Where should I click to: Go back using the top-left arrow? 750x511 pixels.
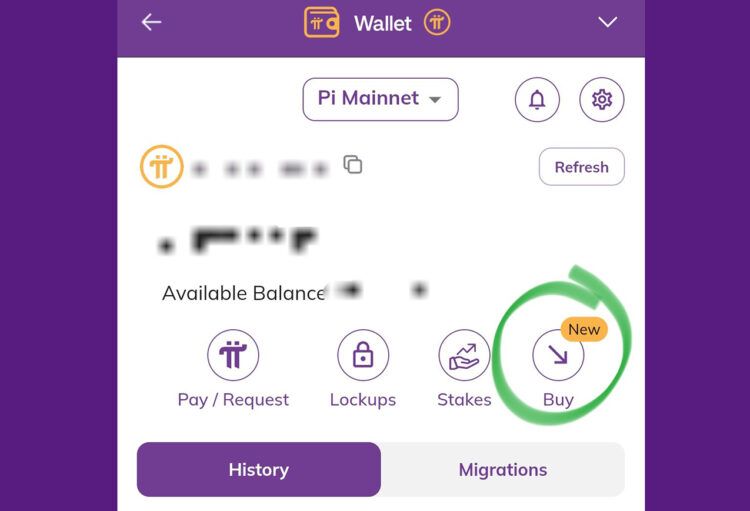click(x=151, y=22)
